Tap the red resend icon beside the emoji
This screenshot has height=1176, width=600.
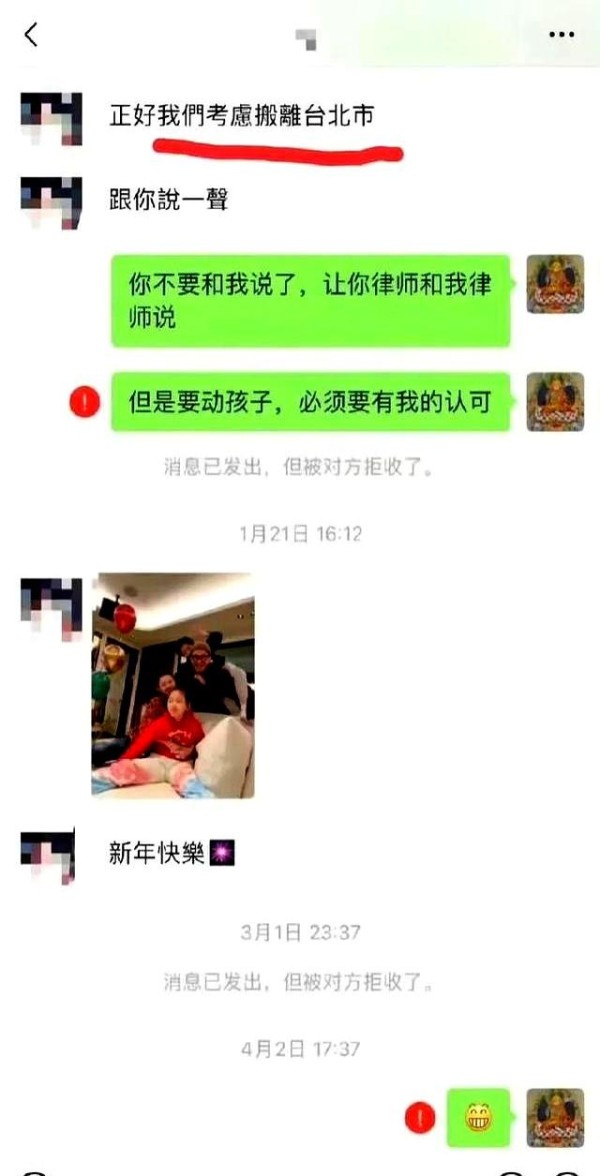(419, 1117)
